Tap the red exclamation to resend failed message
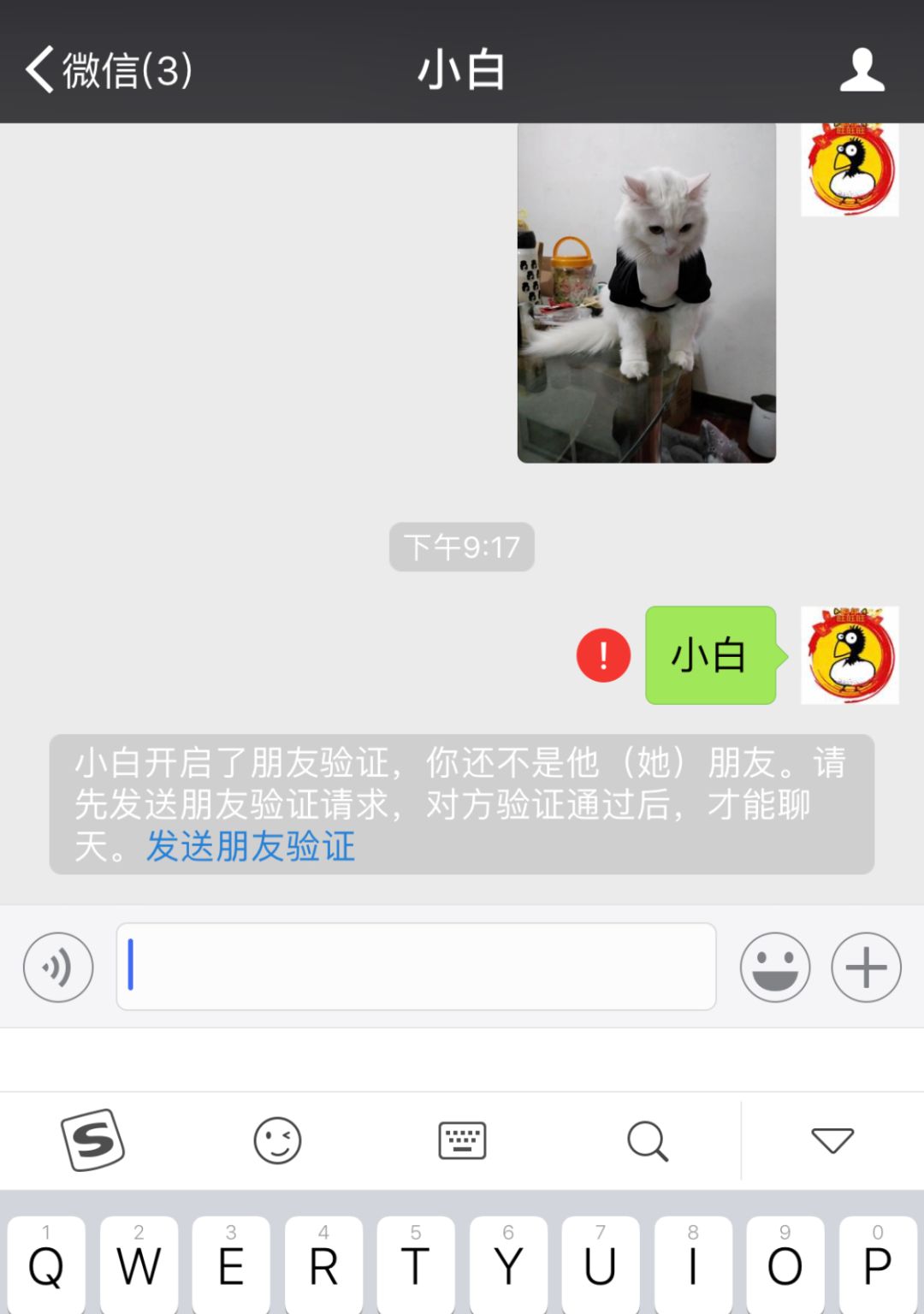Image resolution: width=924 pixels, height=1314 pixels. [601, 655]
